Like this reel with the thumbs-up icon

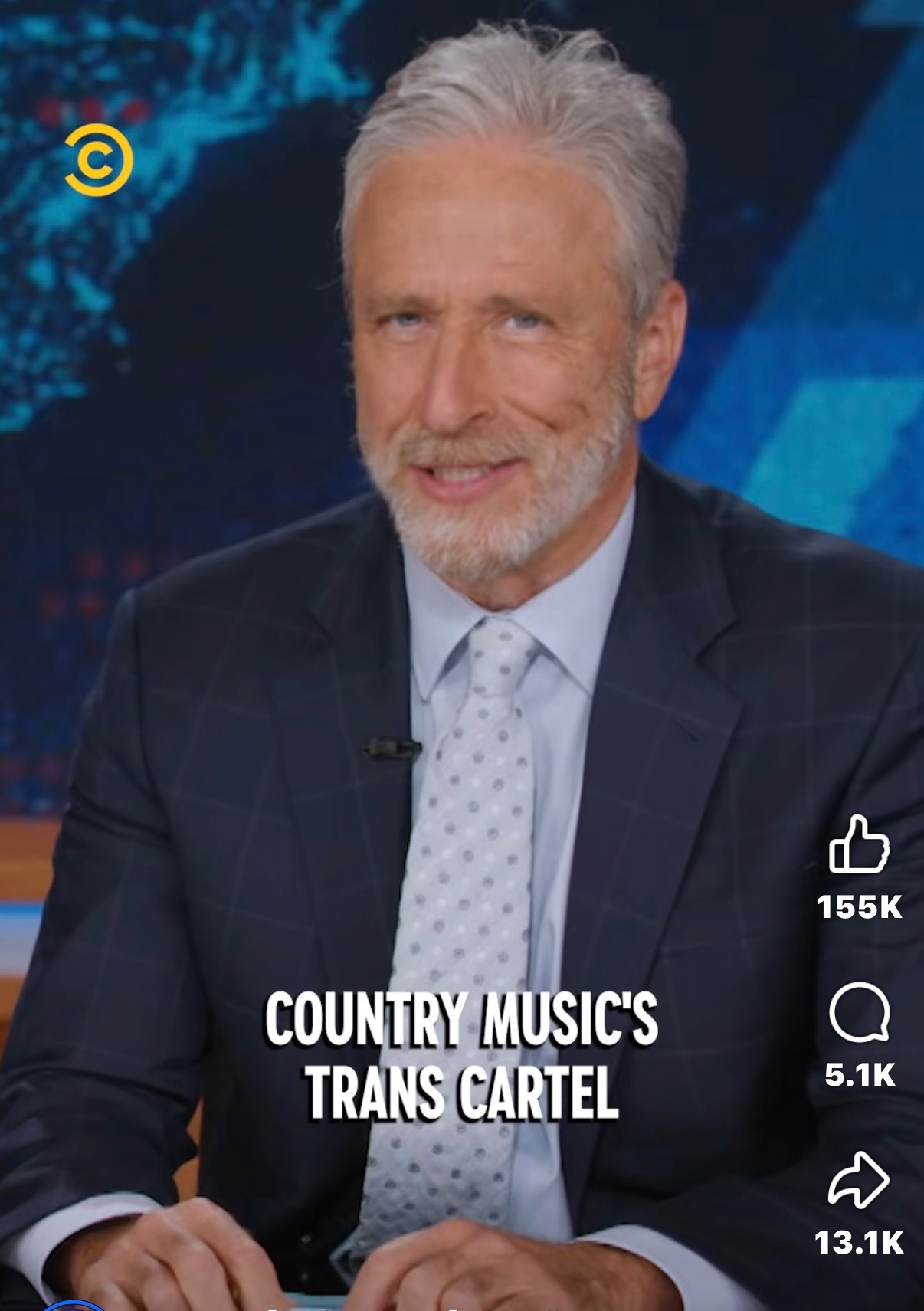click(859, 845)
